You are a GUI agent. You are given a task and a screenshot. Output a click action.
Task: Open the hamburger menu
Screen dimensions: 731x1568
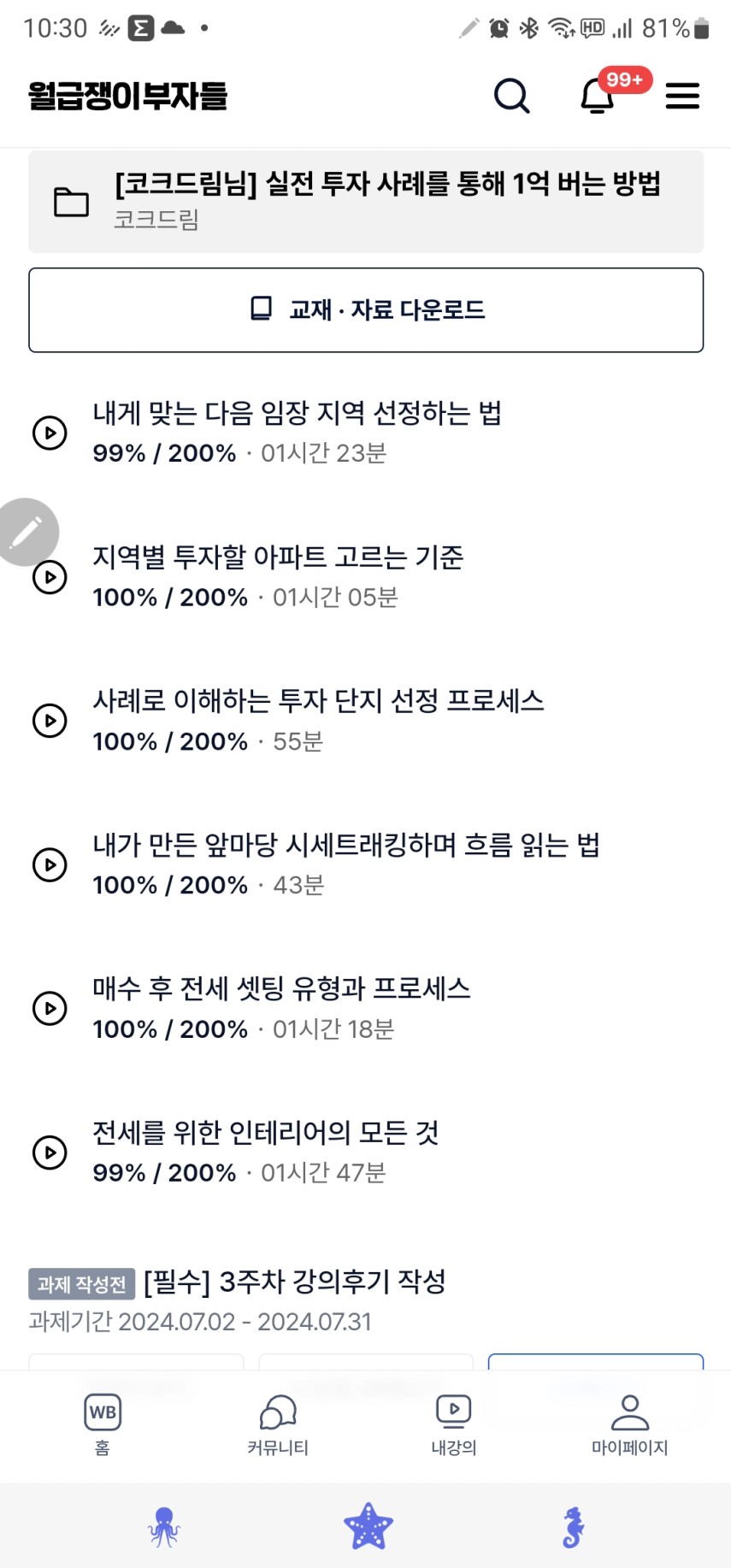click(x=682, y=96)
